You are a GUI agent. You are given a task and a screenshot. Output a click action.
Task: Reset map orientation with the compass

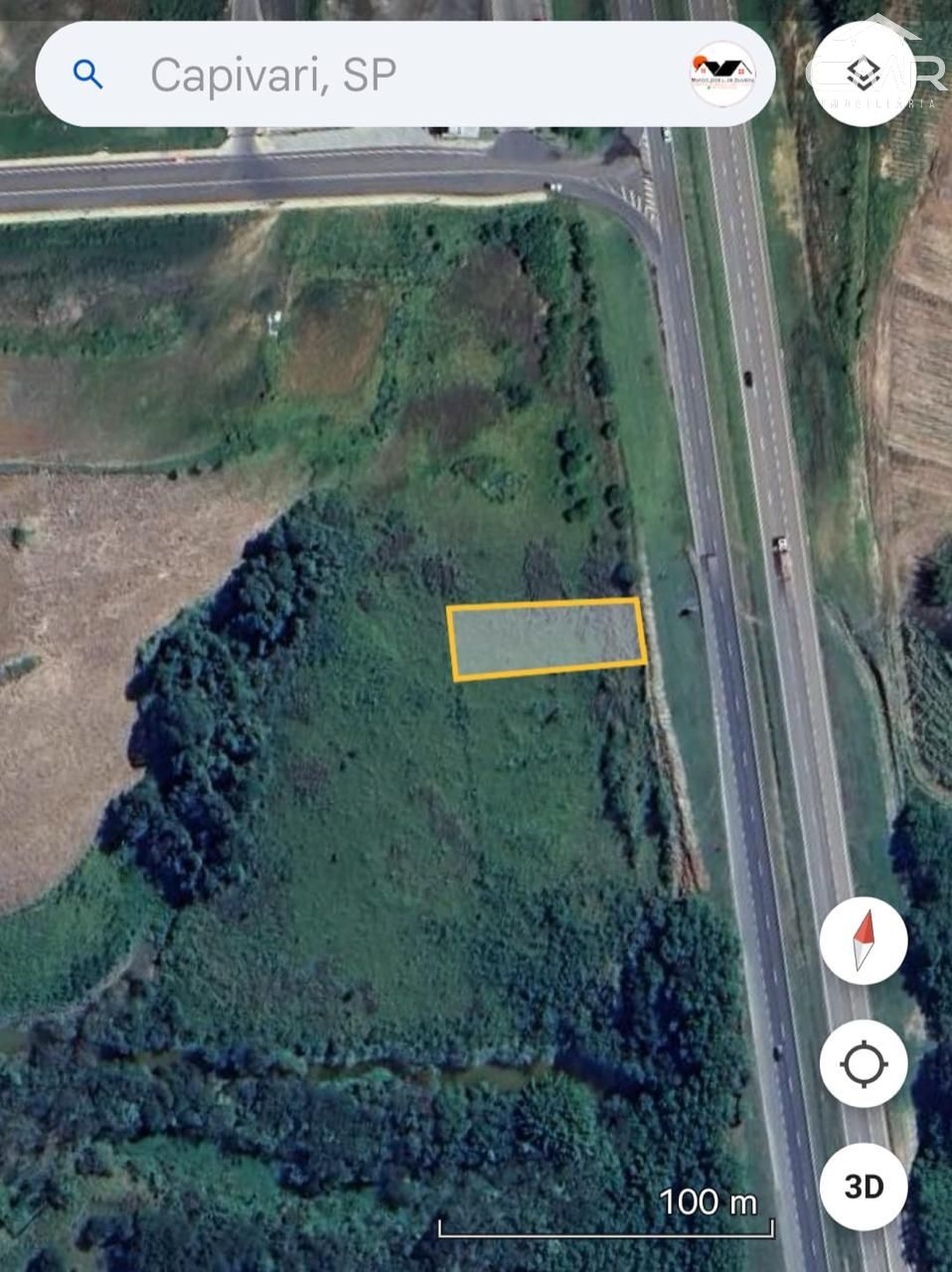[864, 940]
